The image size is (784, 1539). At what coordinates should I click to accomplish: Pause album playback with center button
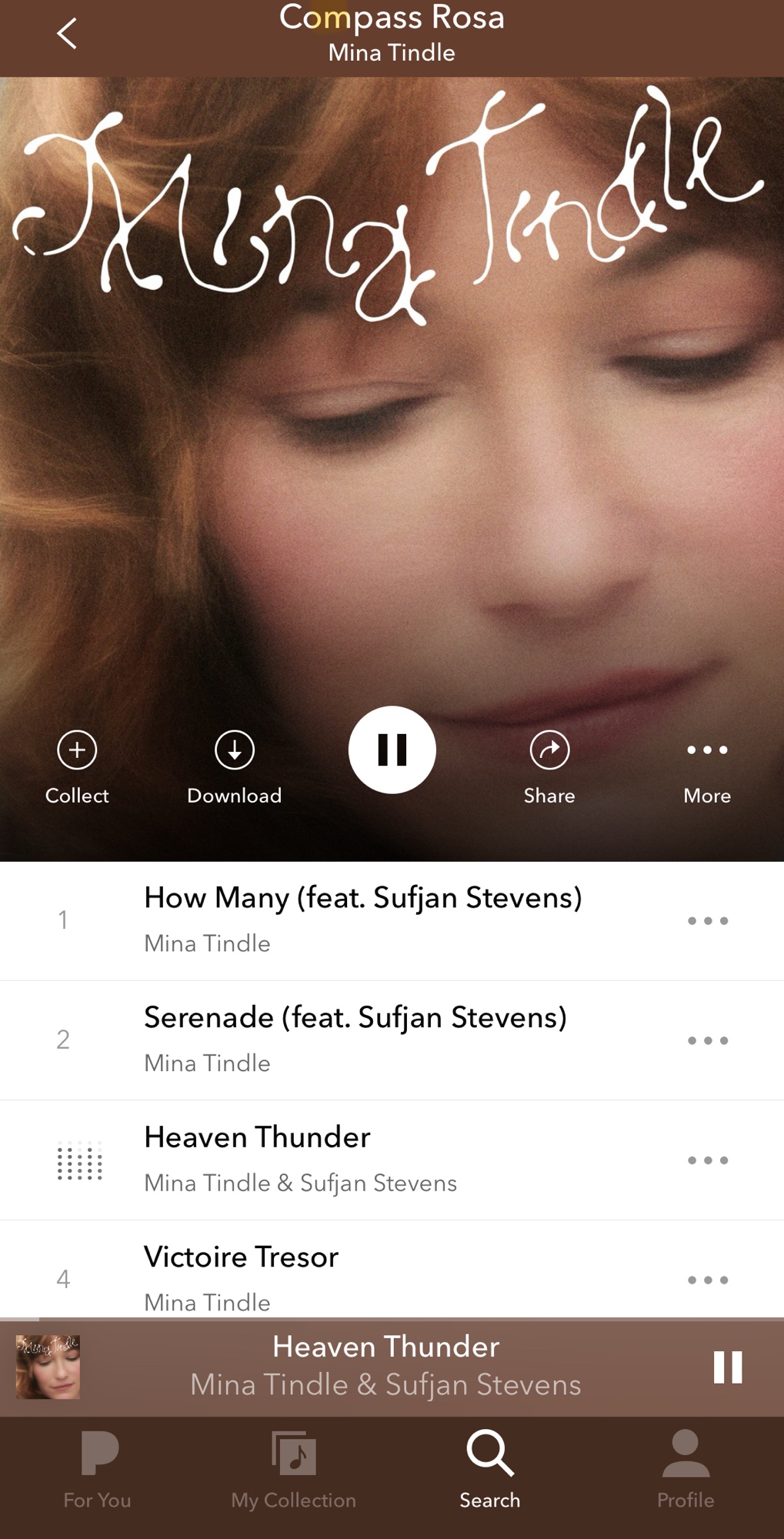click(x=392, y=749)
